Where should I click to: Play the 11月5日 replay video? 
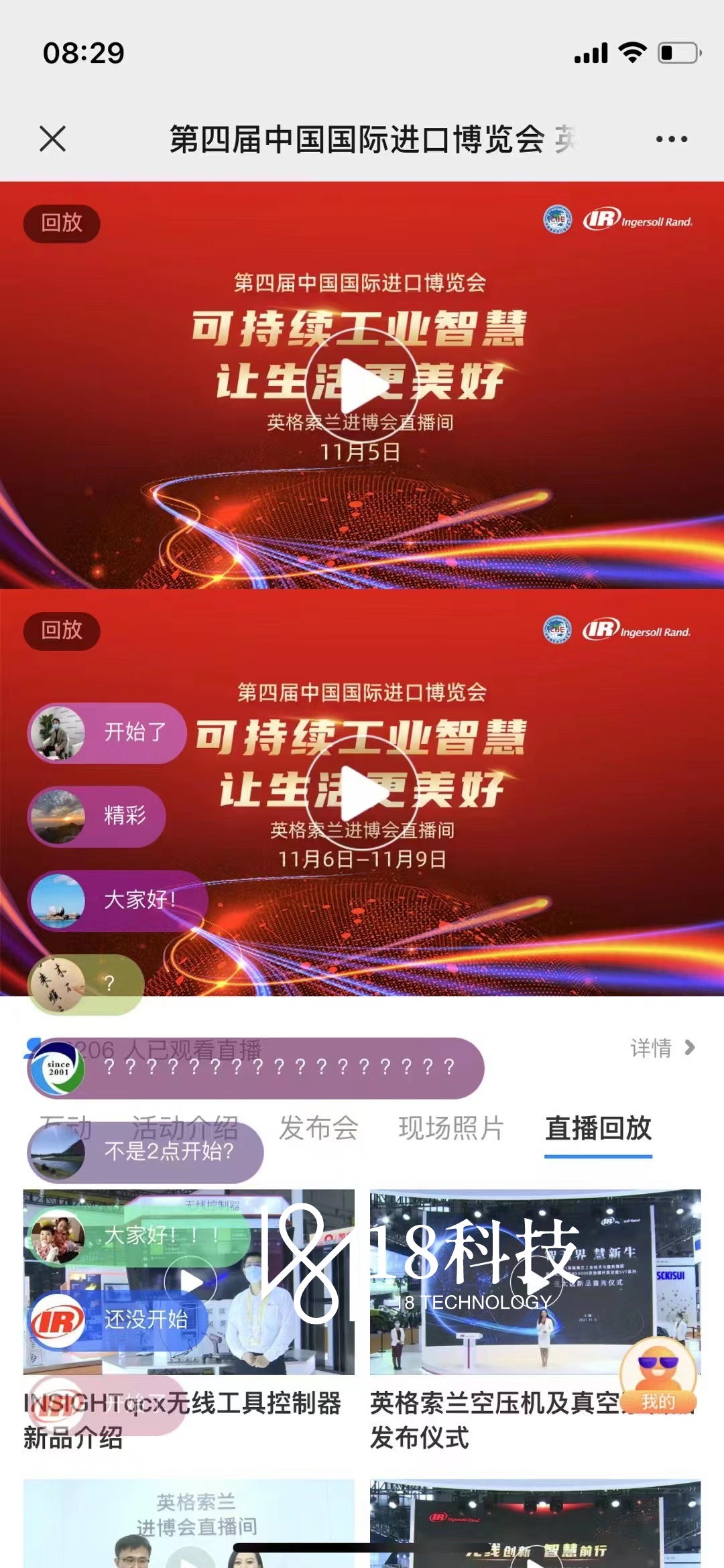[362, 385]
